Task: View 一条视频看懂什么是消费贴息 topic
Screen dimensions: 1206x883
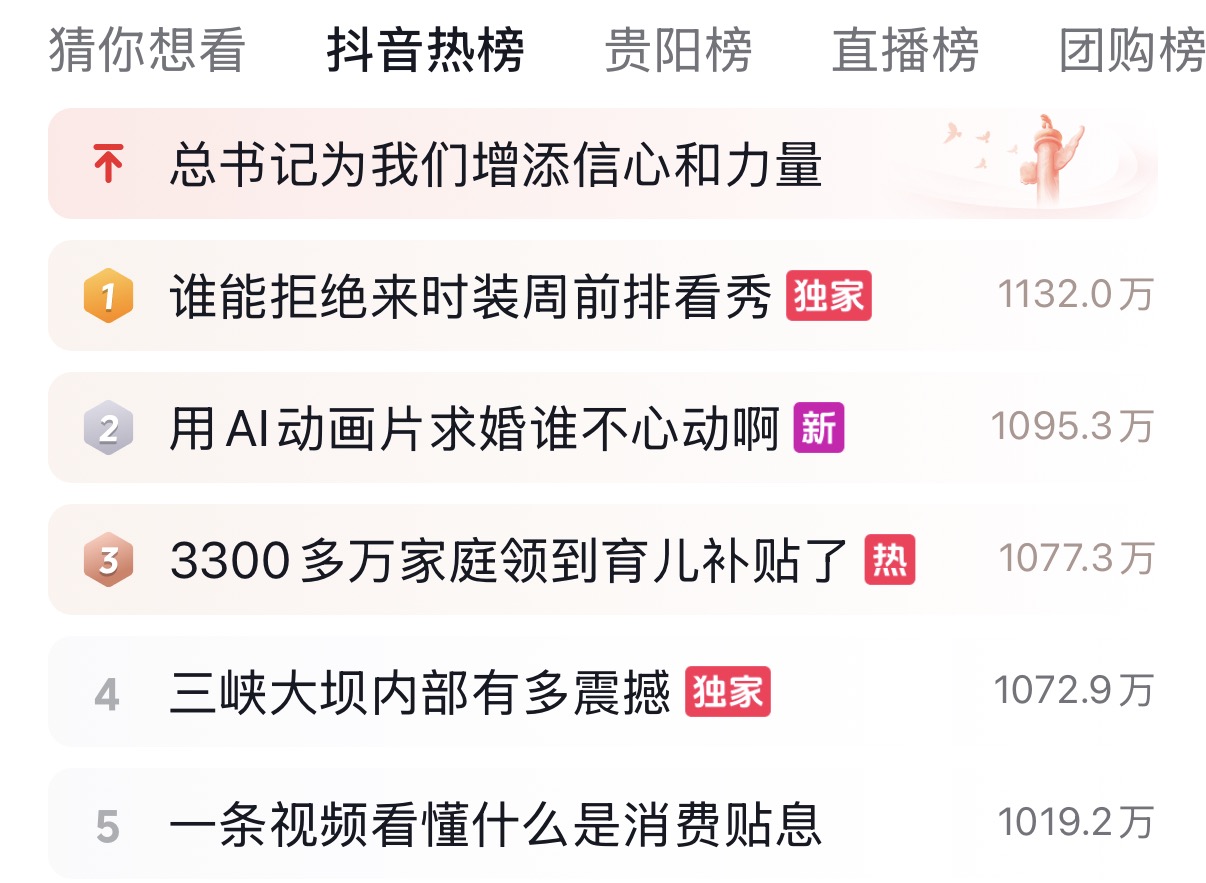Action: click(x=496, y=825)
